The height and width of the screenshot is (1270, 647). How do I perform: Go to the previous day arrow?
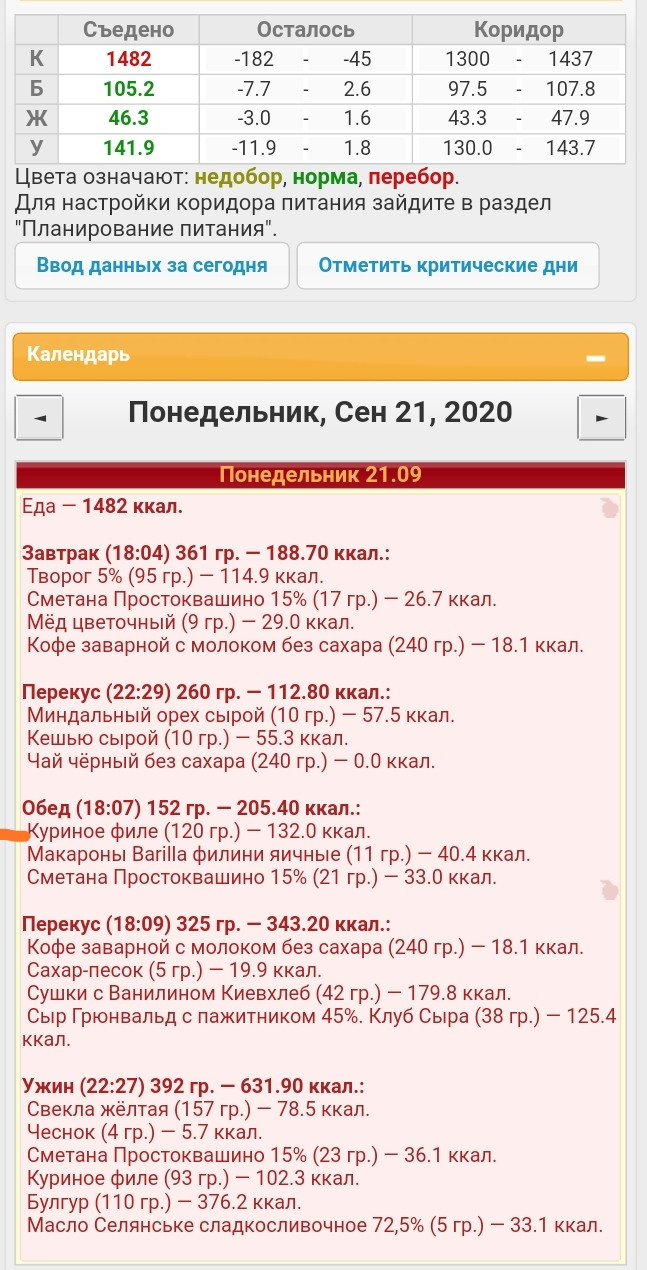(x=39, y=417)
